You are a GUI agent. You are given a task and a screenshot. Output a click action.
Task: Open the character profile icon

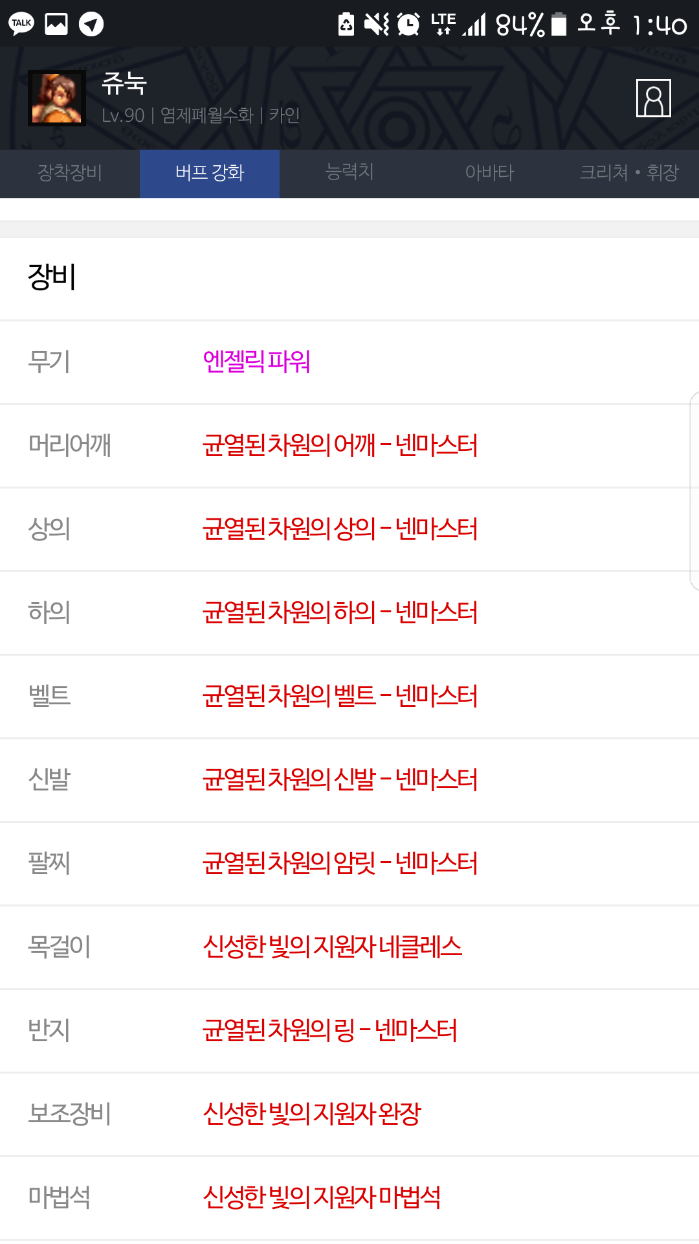(653, 98)
